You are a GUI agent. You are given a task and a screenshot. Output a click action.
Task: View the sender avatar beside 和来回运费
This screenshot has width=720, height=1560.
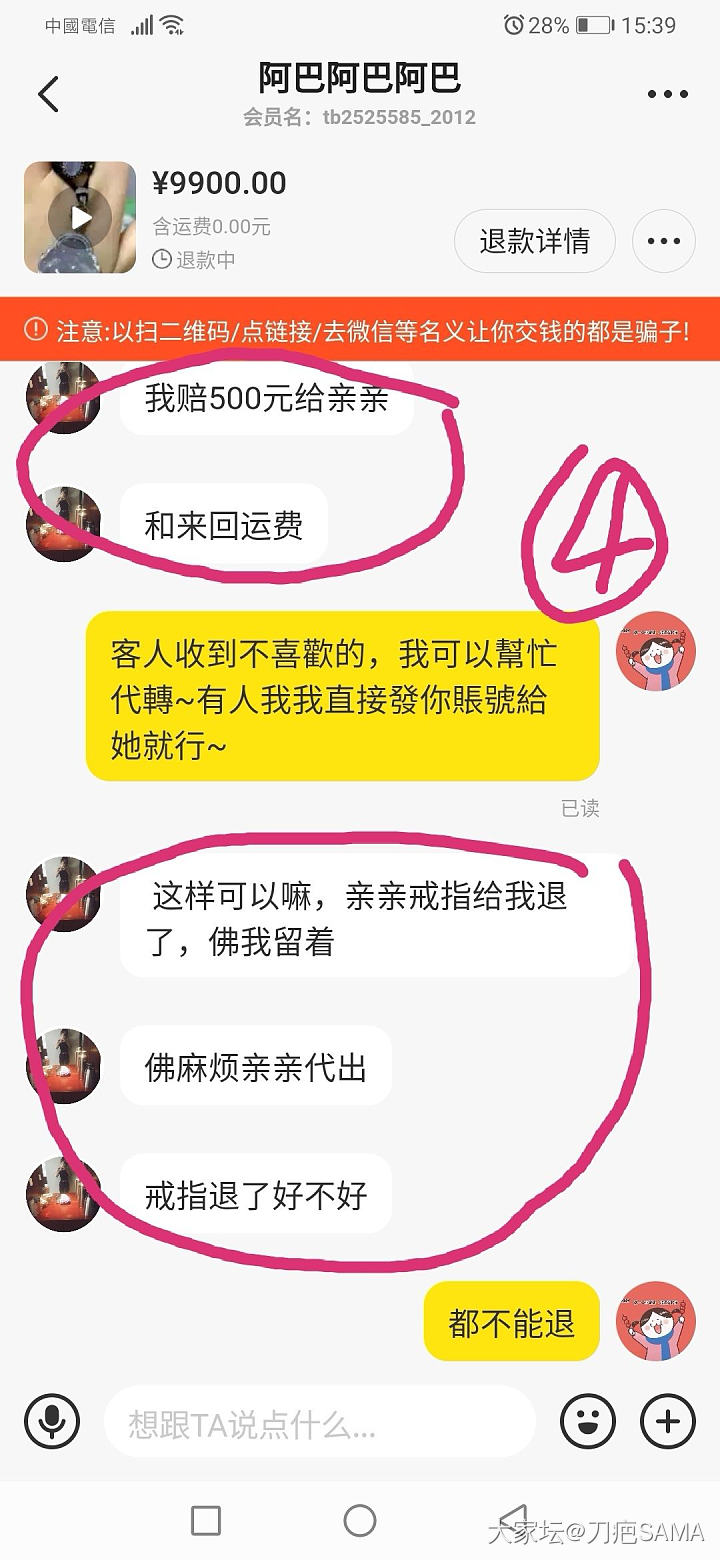pos(62,524)
